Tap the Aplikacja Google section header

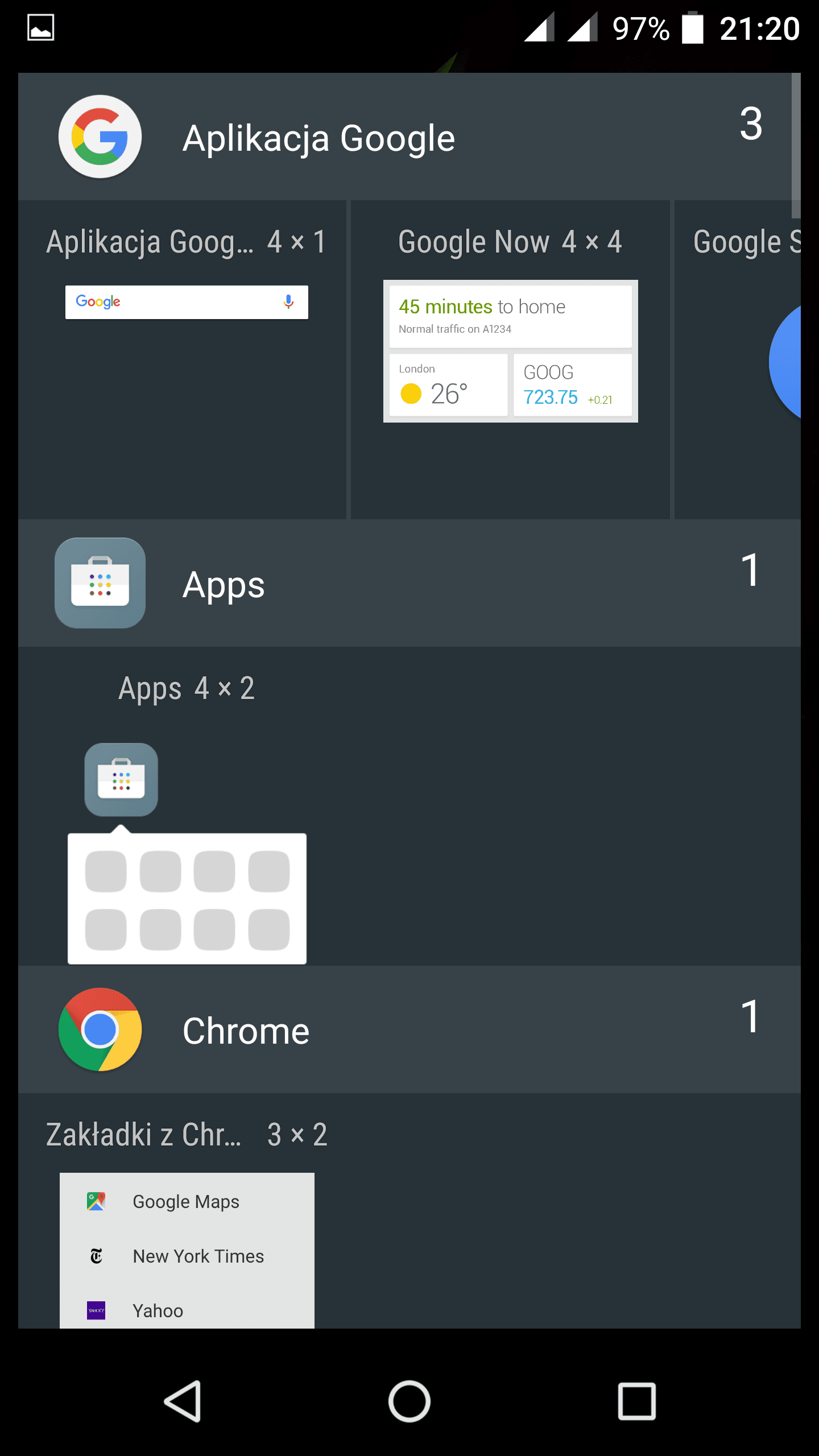409,136
